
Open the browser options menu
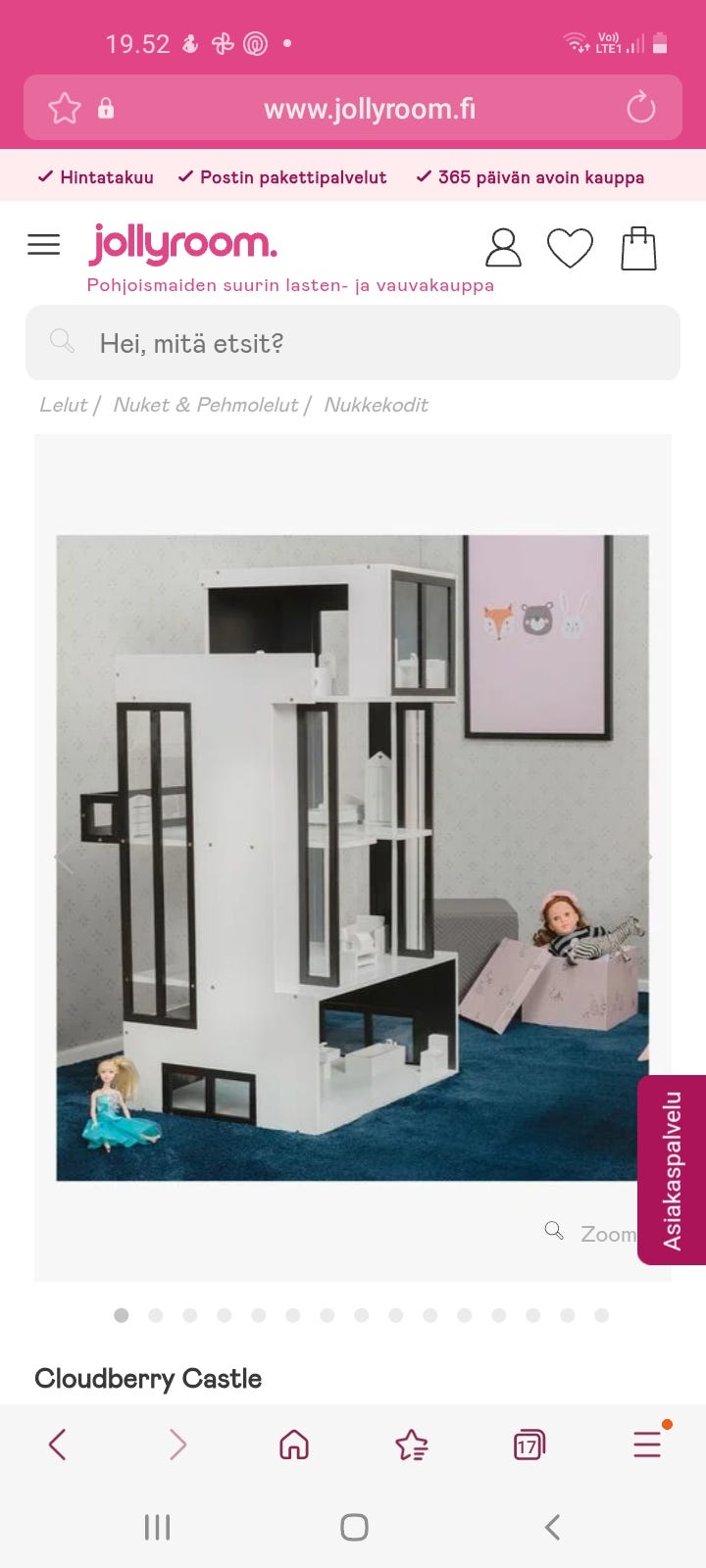tap(647, 1443)
